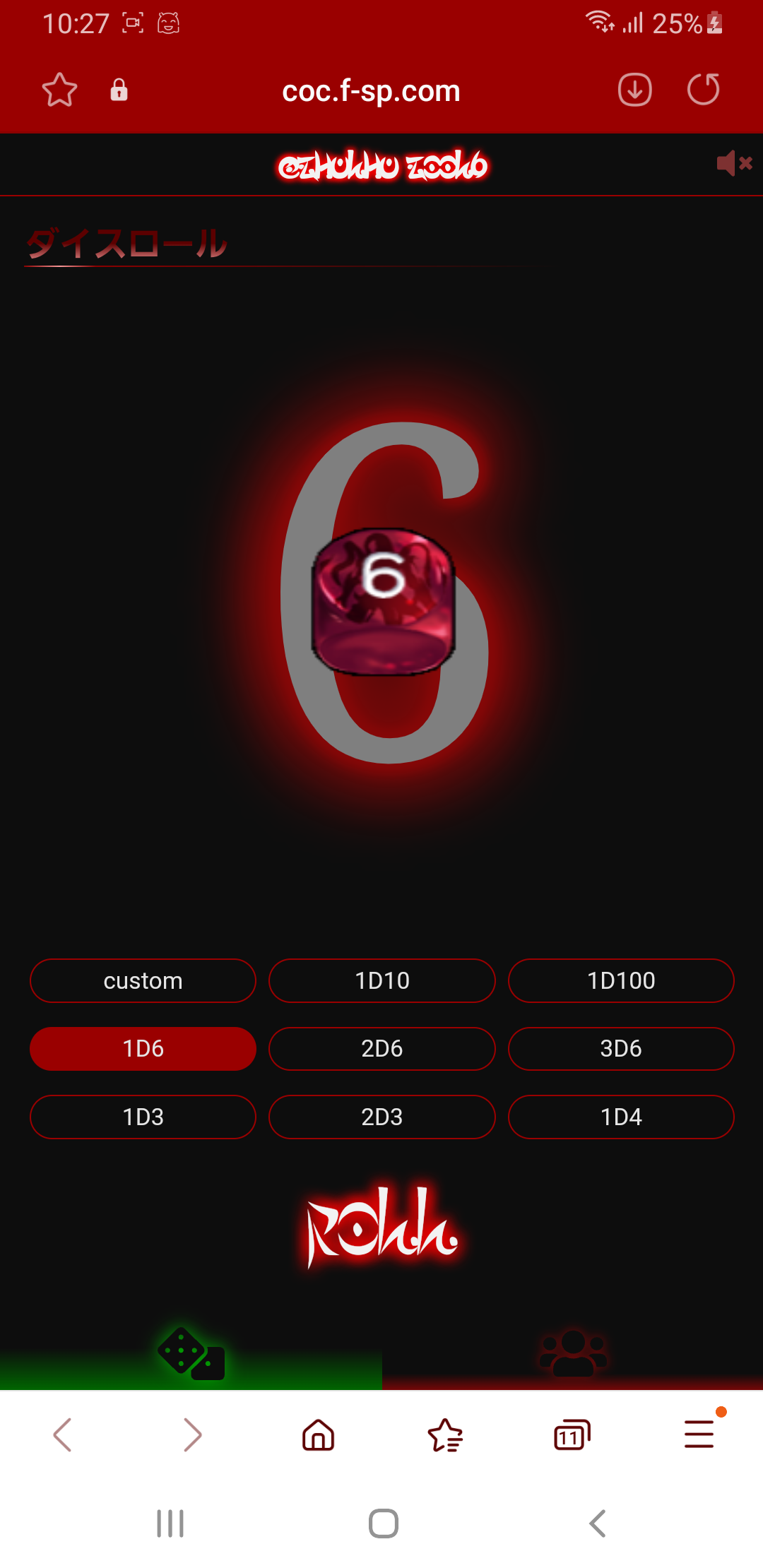Screen dimensions: 763x1568
Task: Select the 1D100 dice
Action: 621,980
